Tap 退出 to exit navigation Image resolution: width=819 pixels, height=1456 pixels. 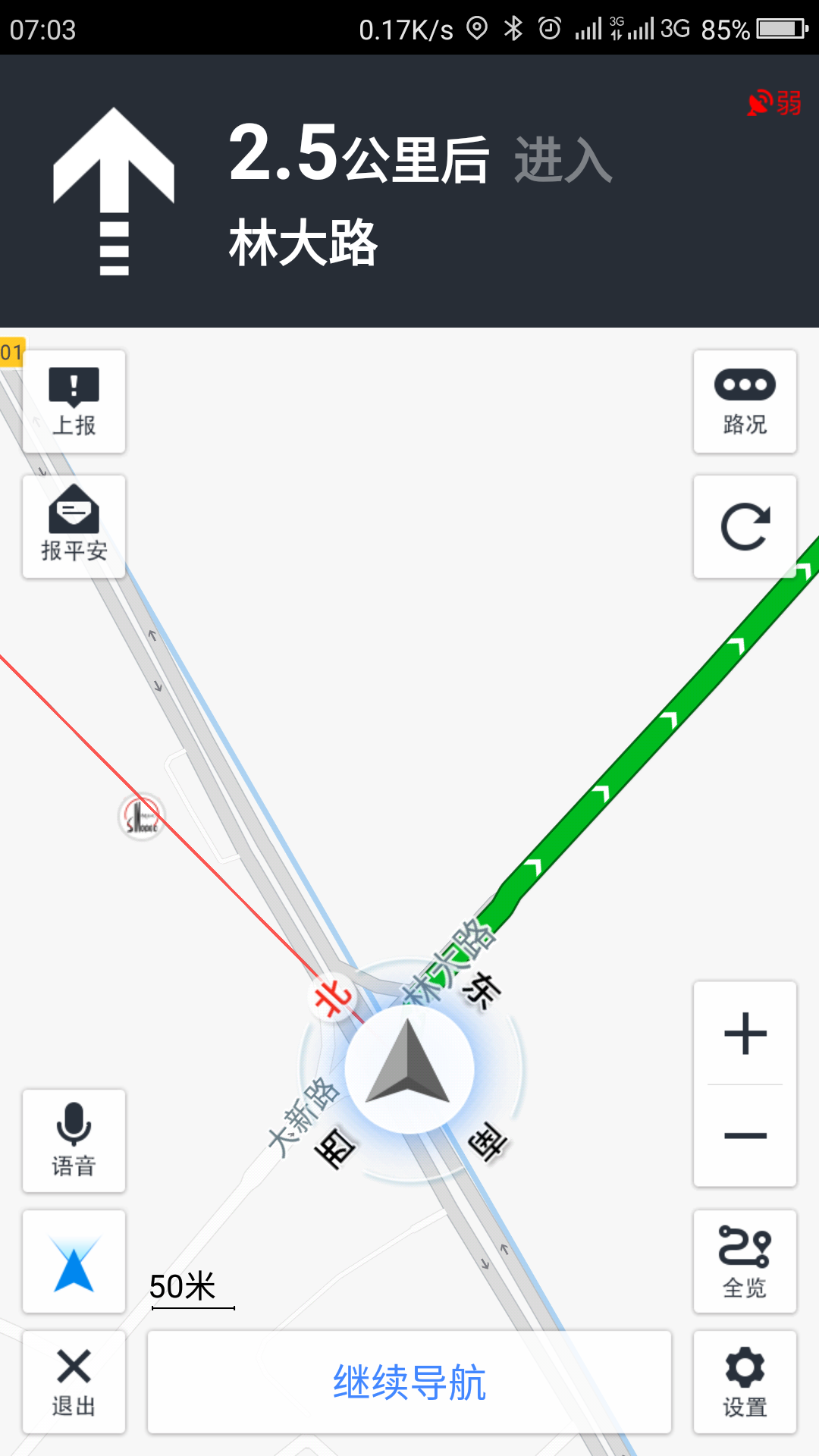pyautogui.click(x=74, y=1382)
